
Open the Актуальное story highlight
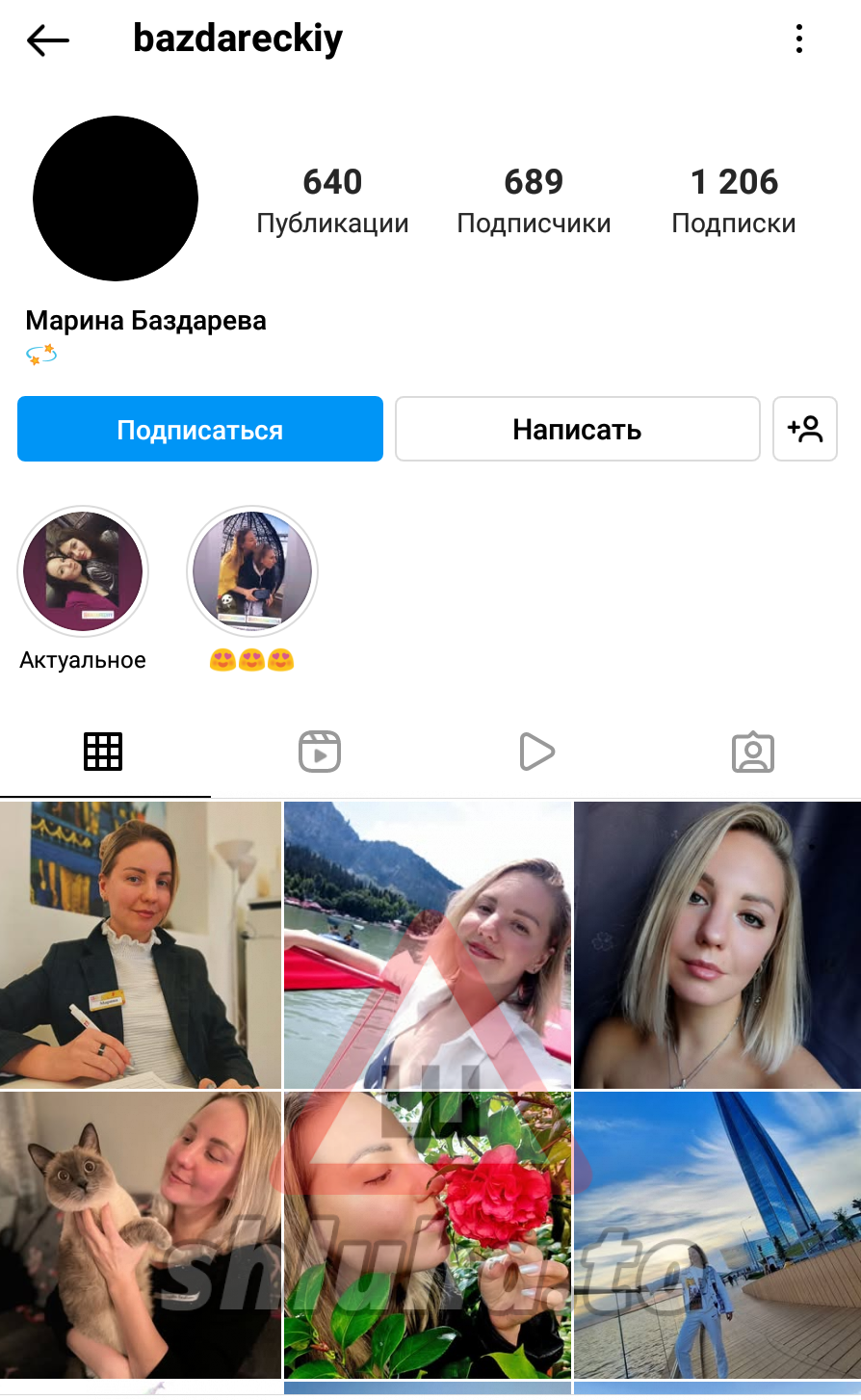point(83,571)
